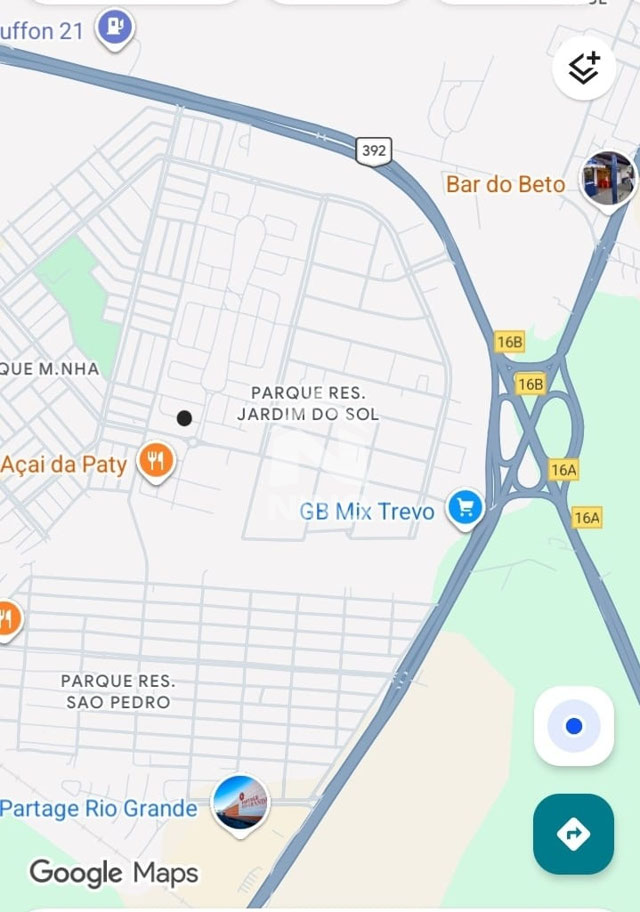Image resolution: width=640 pixels, height=912 pixels.
Task: Center map on my current location
Action: point(574,726)
